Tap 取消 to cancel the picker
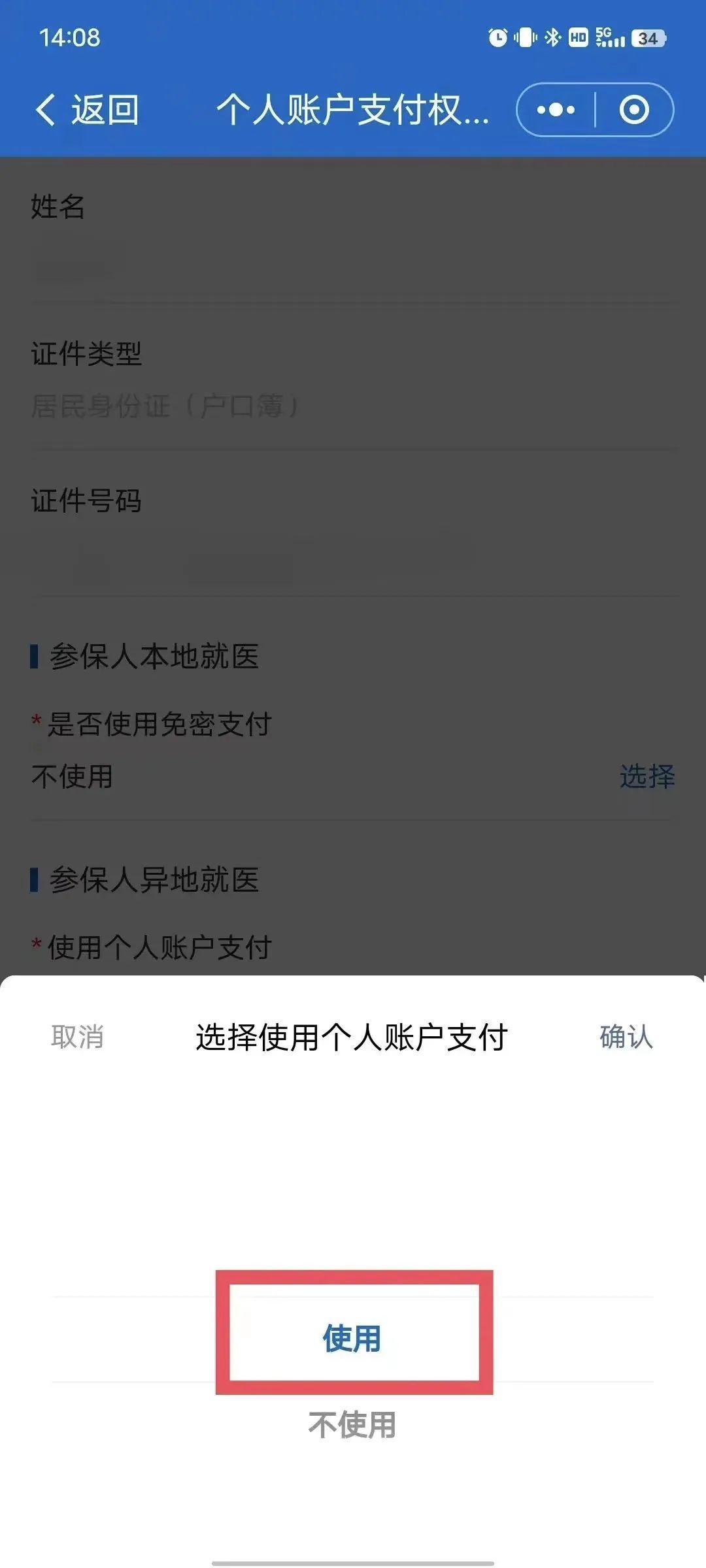 (x=77, y=1037)
